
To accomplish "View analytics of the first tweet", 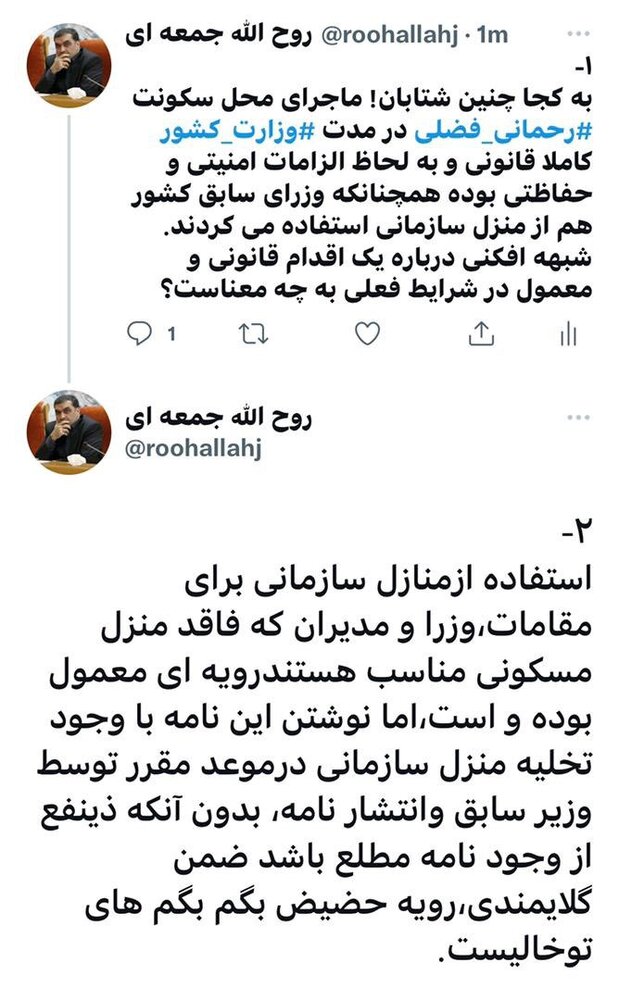I will pyautogui.click(x=568, y=334).
